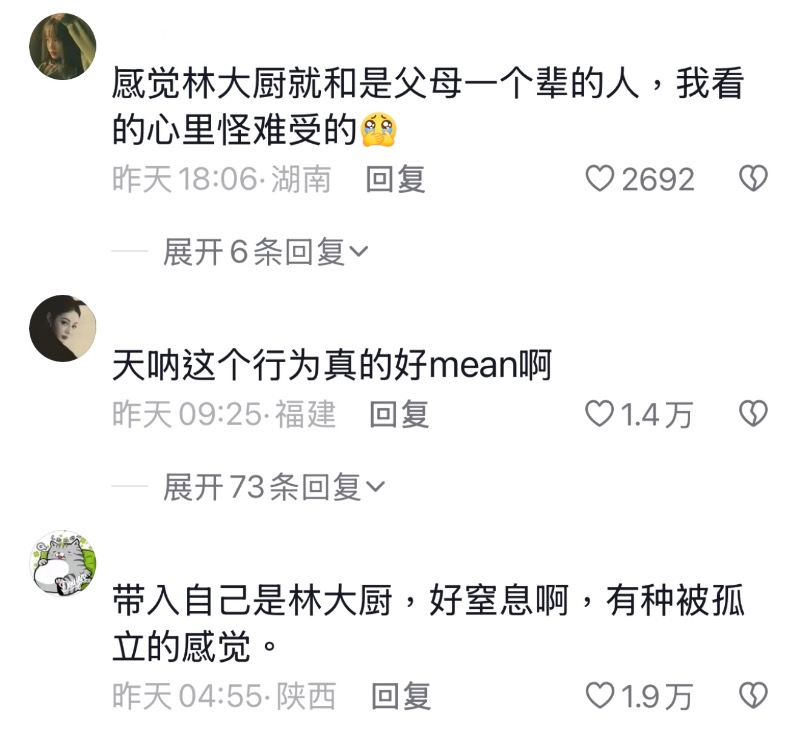
Task: Like the 好mean啊 comment
Action: click(599, 414)
